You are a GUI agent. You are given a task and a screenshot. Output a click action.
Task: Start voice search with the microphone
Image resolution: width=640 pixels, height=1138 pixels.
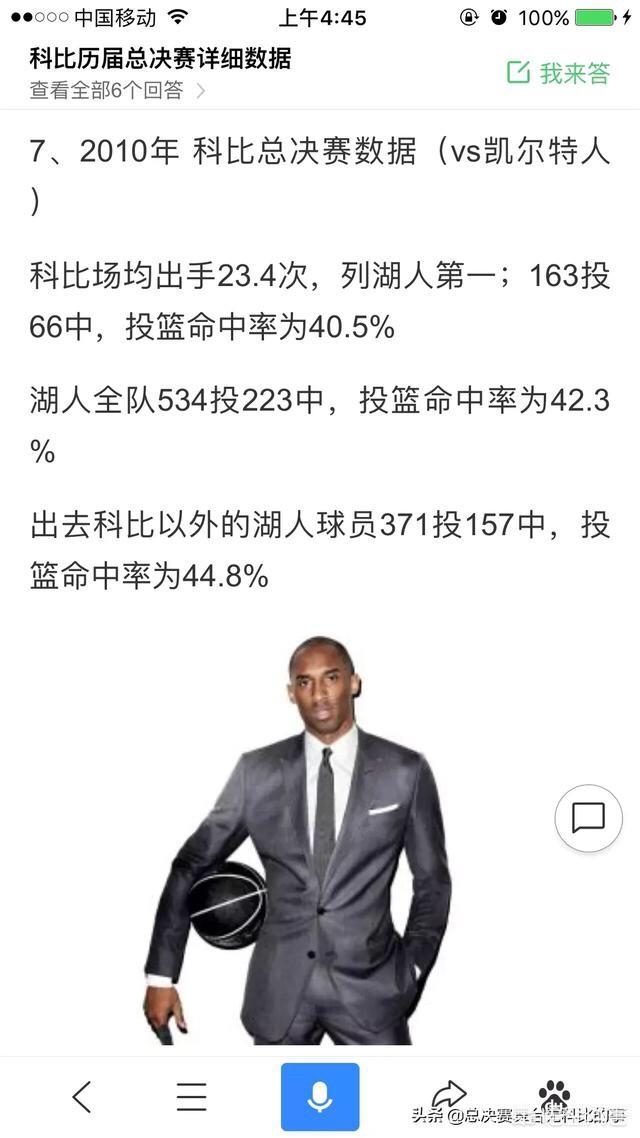pos(320,1097)
